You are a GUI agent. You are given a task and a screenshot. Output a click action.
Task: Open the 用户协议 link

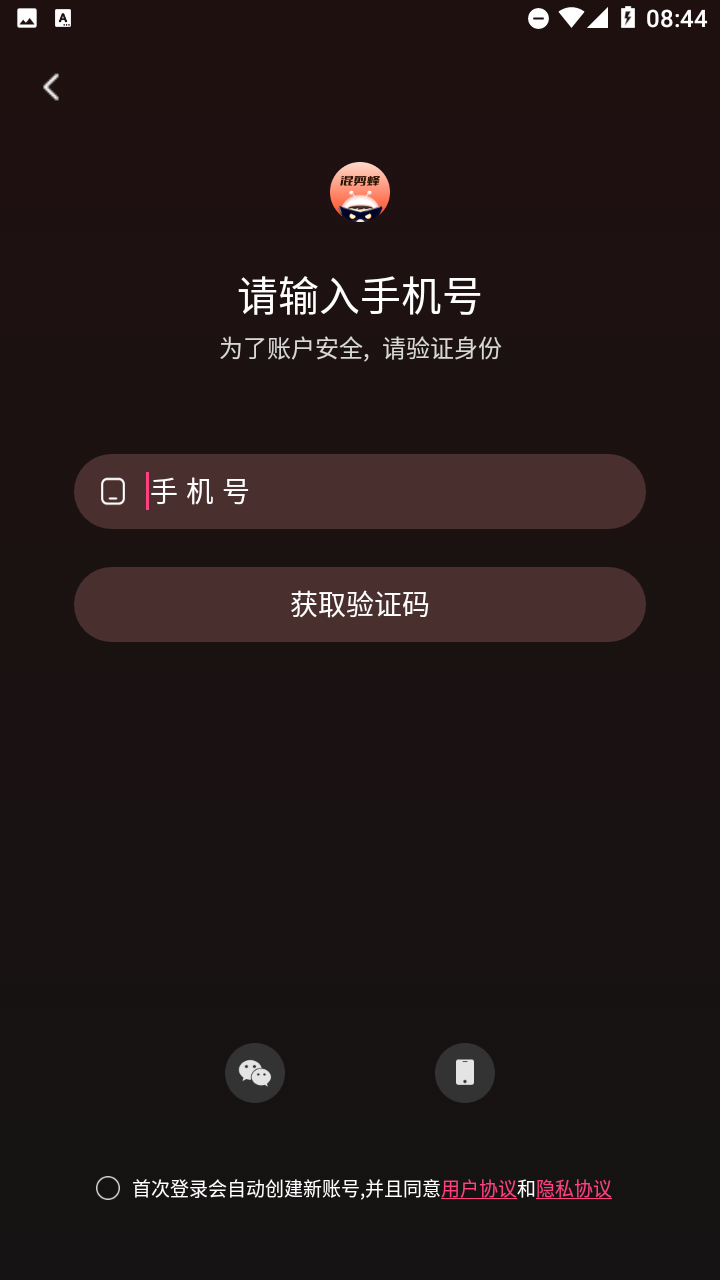pyautogui.click(x=479, y=1189)
